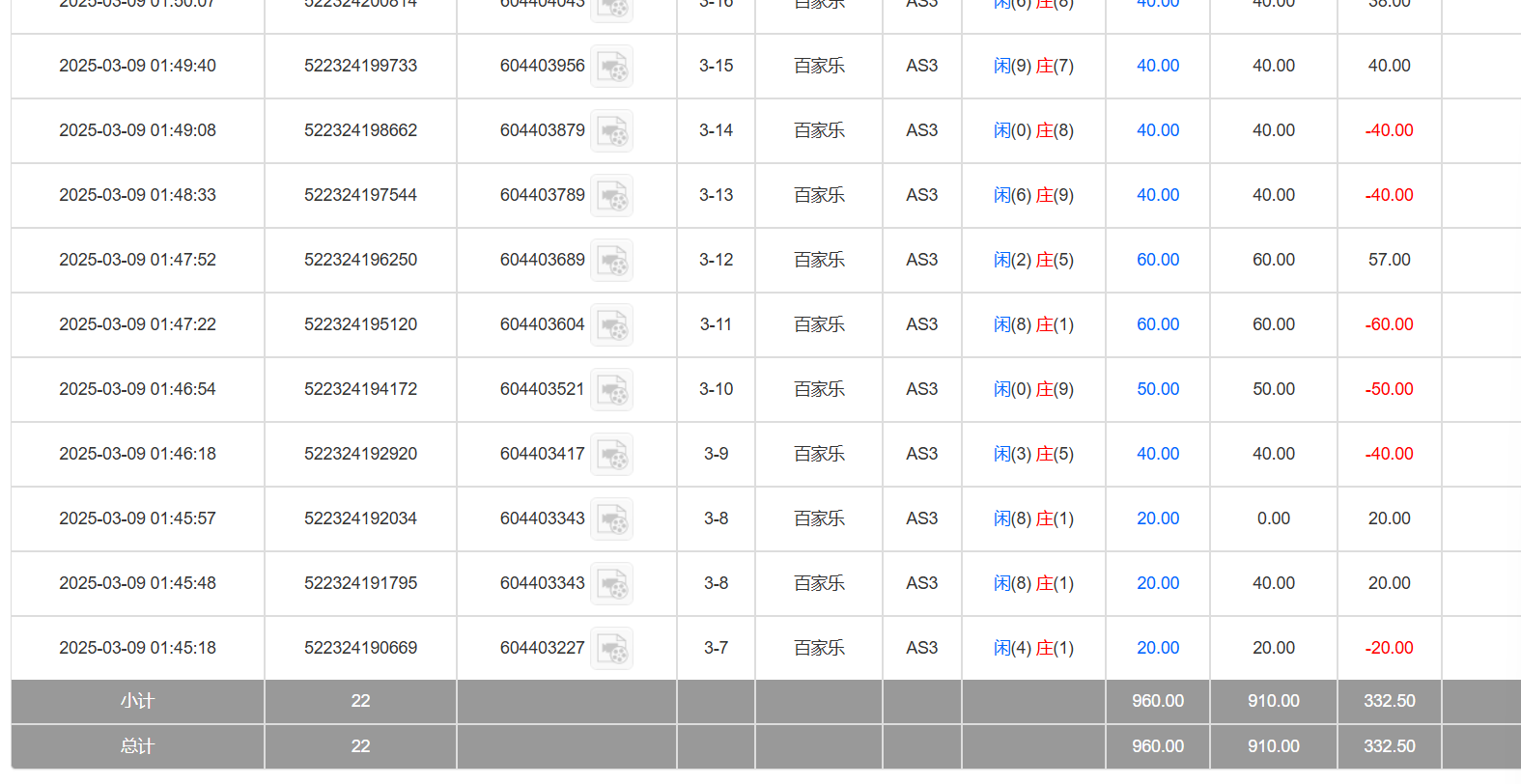The image size is (1521, 784).
Task: Open replay icon in order 522324191795 row
Action: coord(611,584)
